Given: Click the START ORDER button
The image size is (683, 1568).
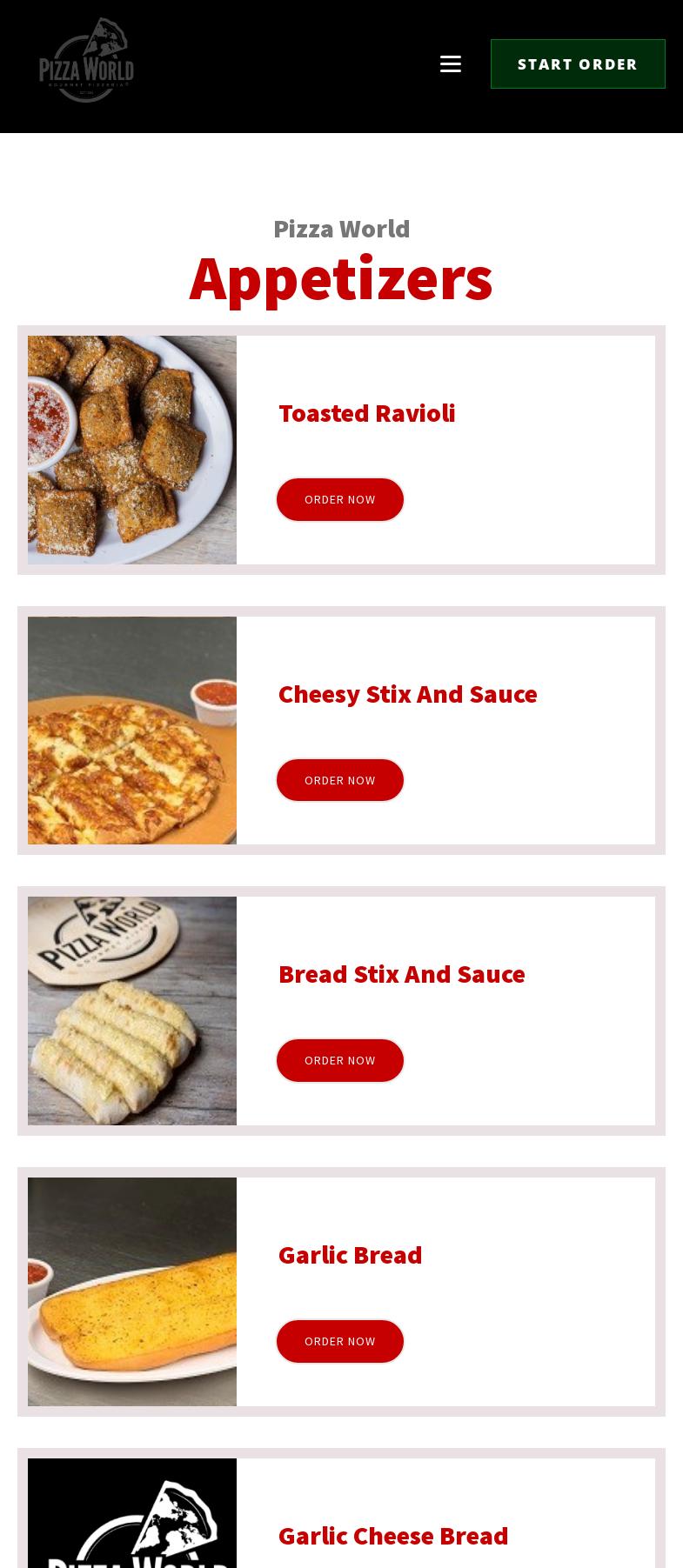Looking at the screenshot, I should pyautogui.click(x=578, y=63).
